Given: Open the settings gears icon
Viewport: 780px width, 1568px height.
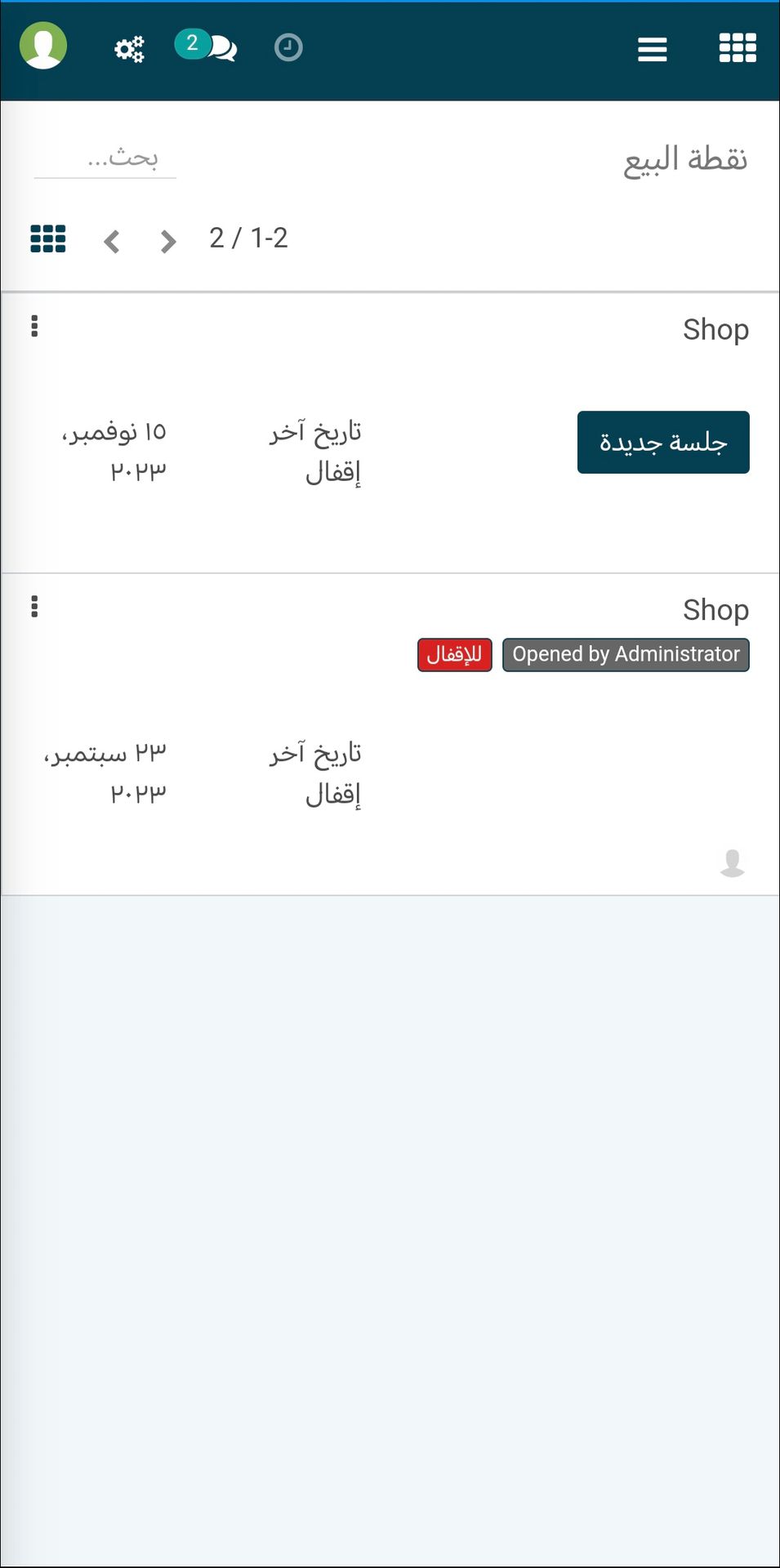Looking at the screenshot, I should pyautogui.click(x=129, y=49).
